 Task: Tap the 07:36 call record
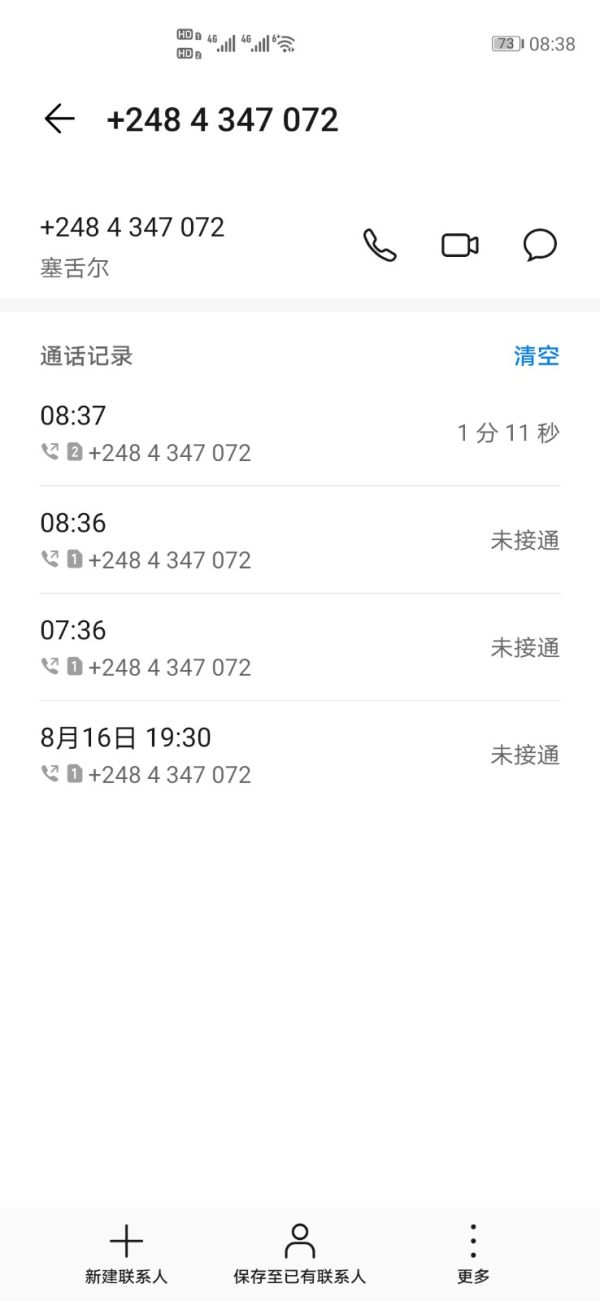300,647
